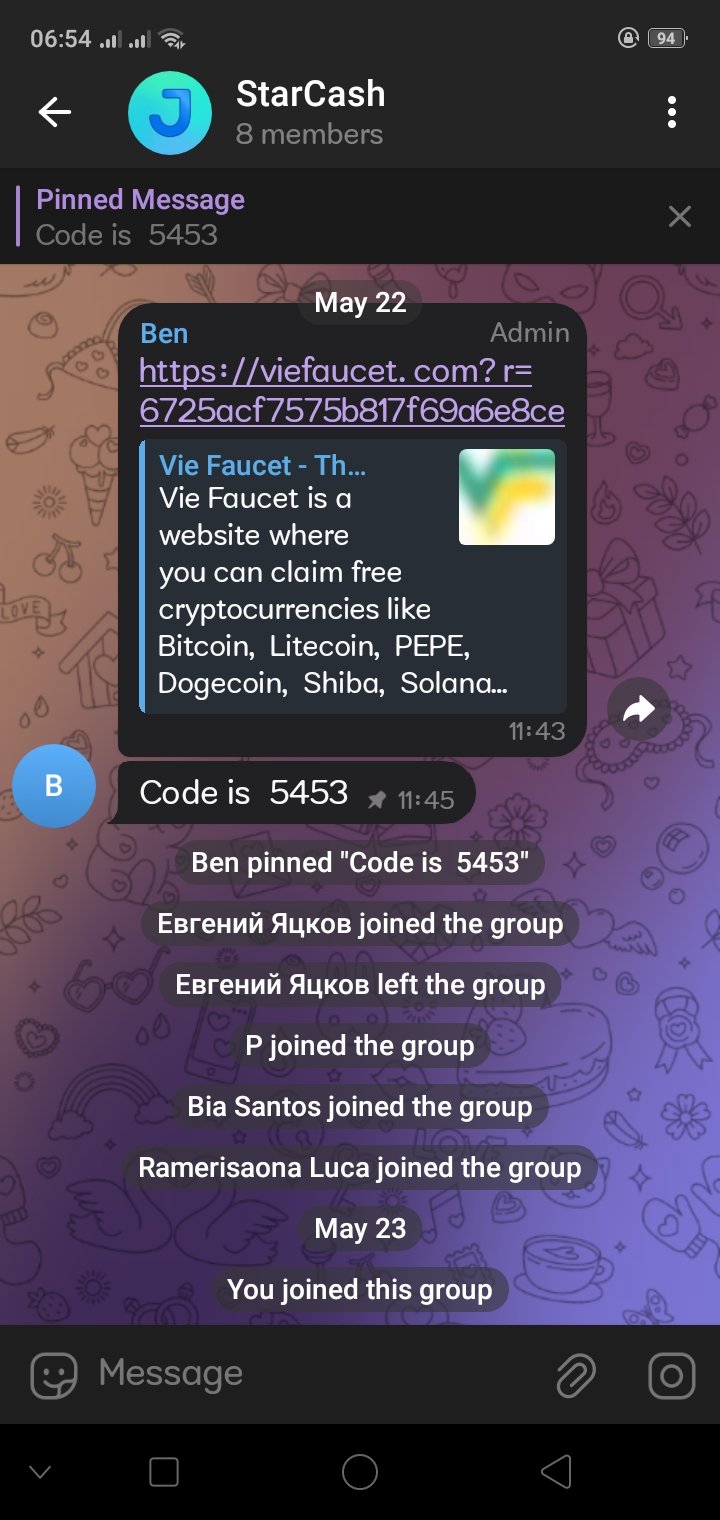This screenshot has width=720, height=1520.
Task: Open the recent apps button
Action: [x=163, y=1472]
